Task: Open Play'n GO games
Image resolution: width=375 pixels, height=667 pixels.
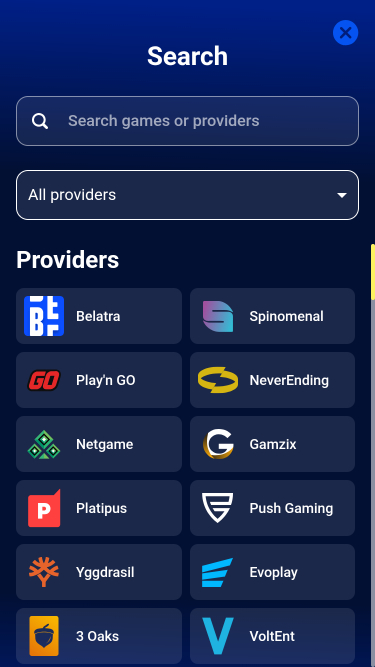Action: (99, 380)
